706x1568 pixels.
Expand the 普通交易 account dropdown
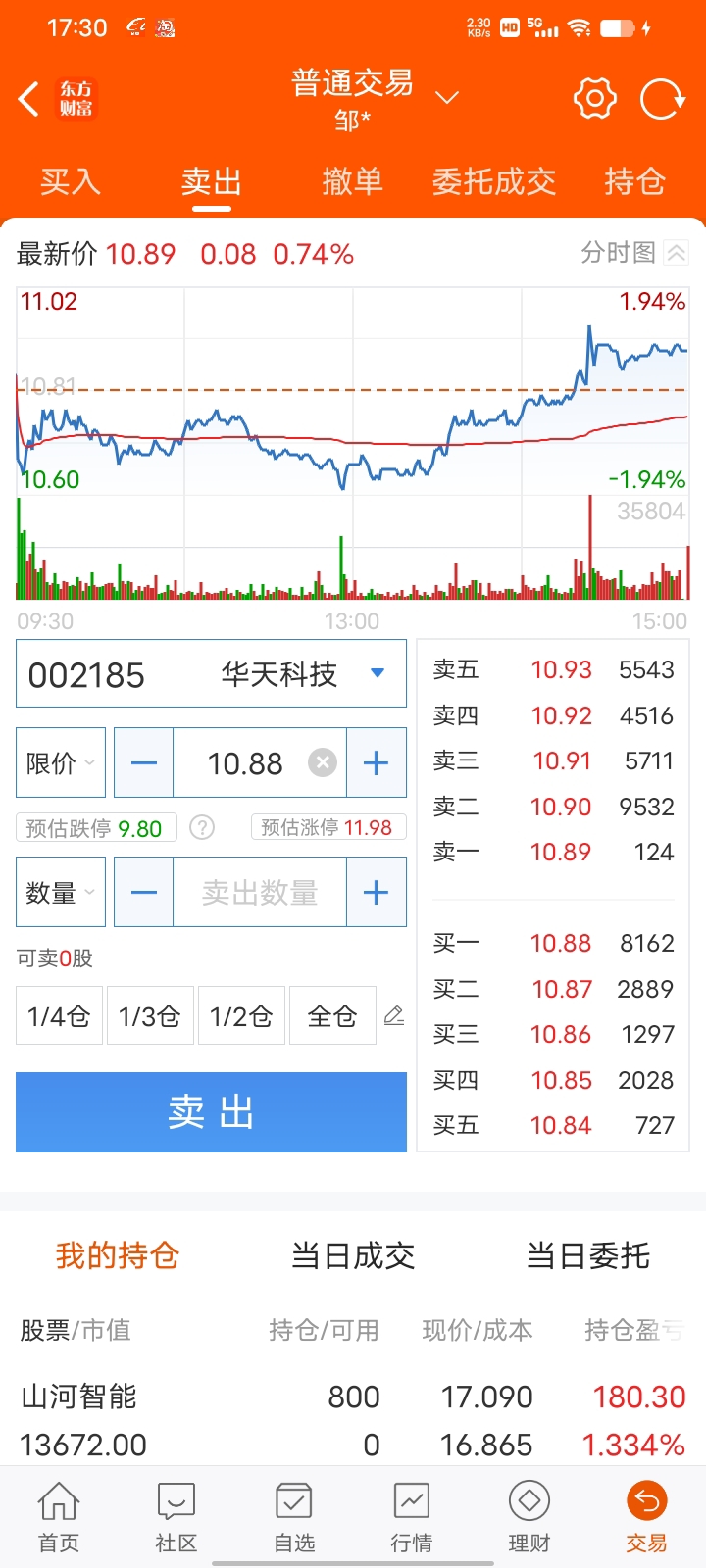tap(447, 97)
